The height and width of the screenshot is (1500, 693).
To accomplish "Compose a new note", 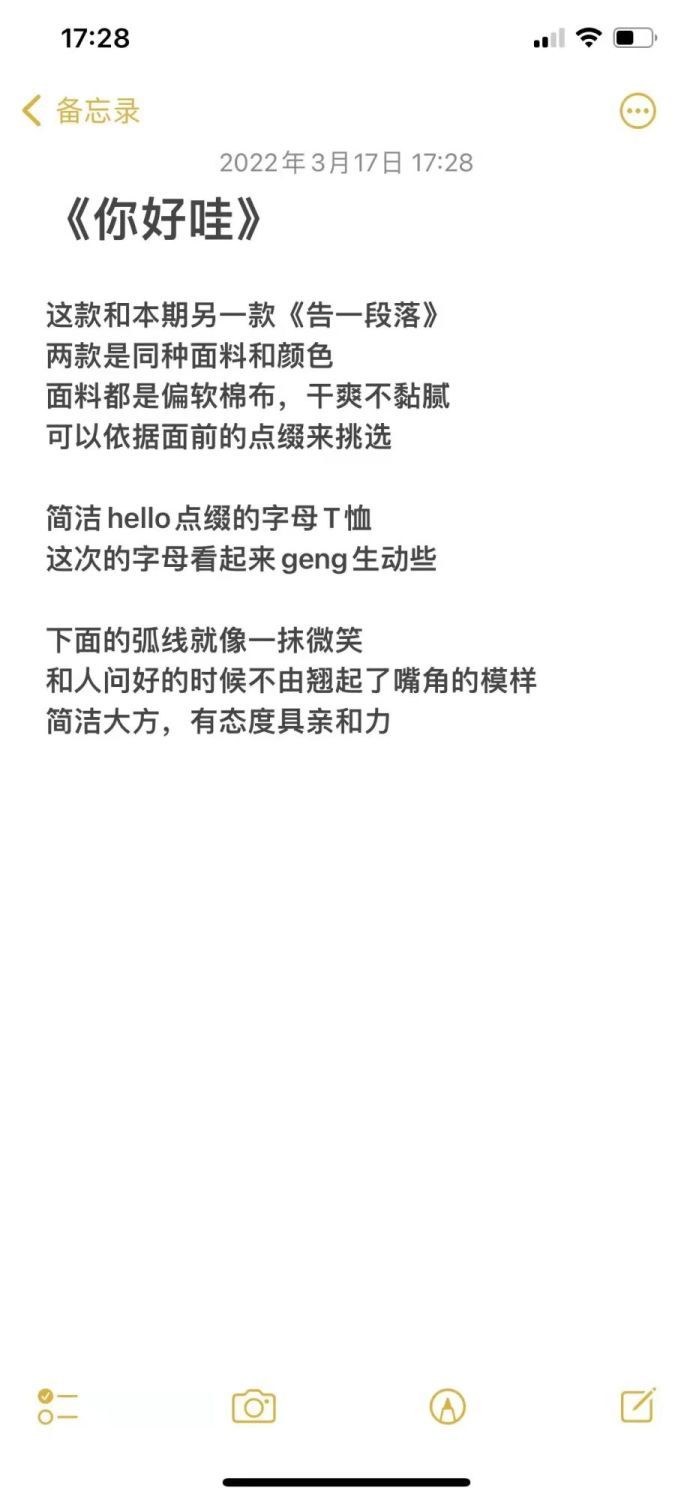I will coord(638,1405).
